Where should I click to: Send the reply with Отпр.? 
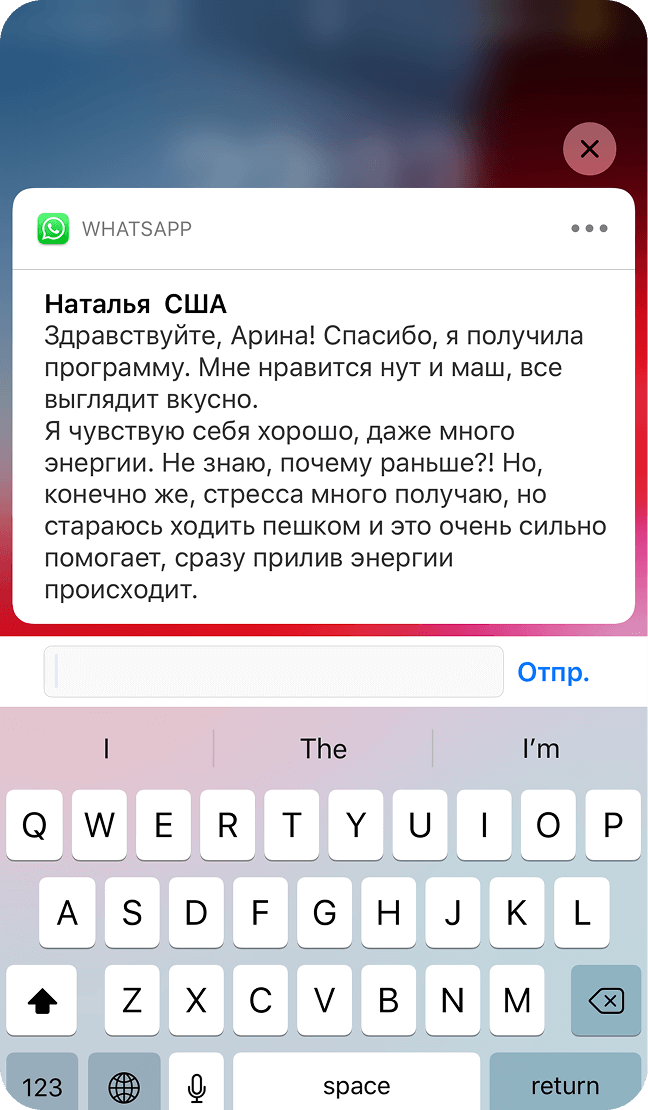(x=553, y=672)
